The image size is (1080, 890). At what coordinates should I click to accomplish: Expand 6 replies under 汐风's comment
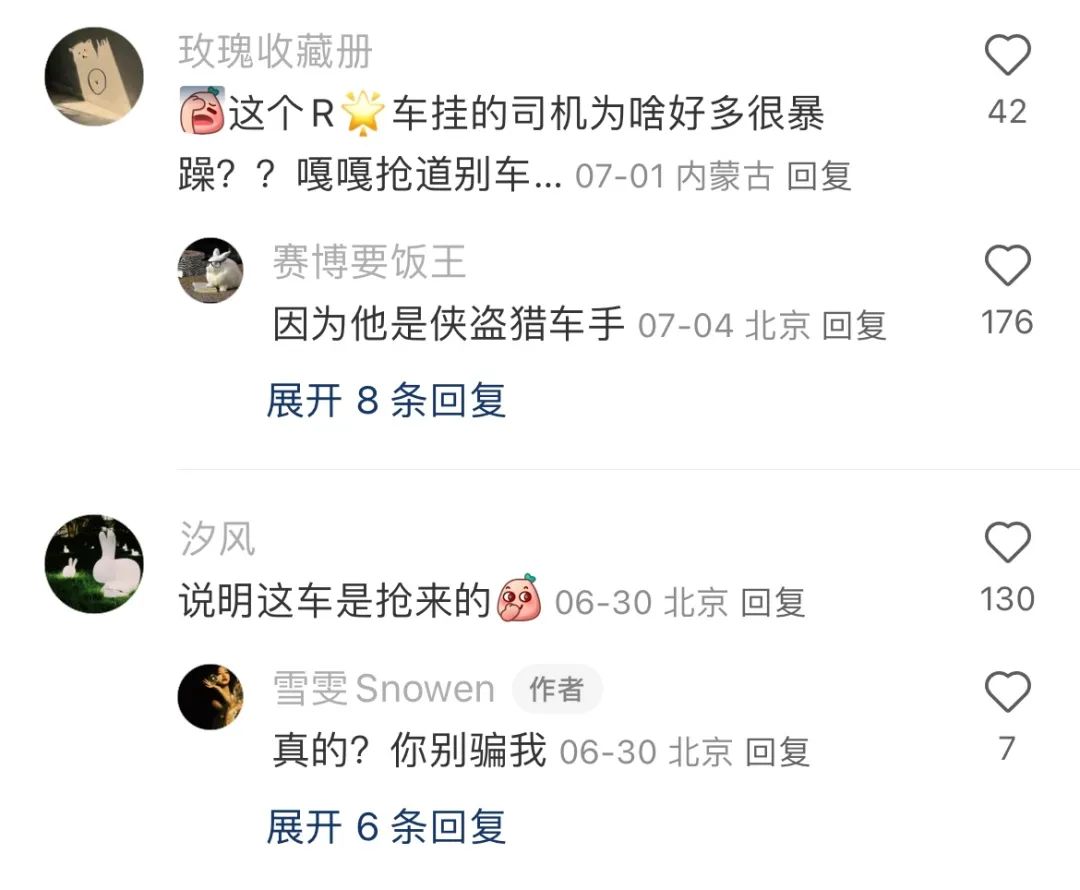pyautogui.click(x=386, y=826)
